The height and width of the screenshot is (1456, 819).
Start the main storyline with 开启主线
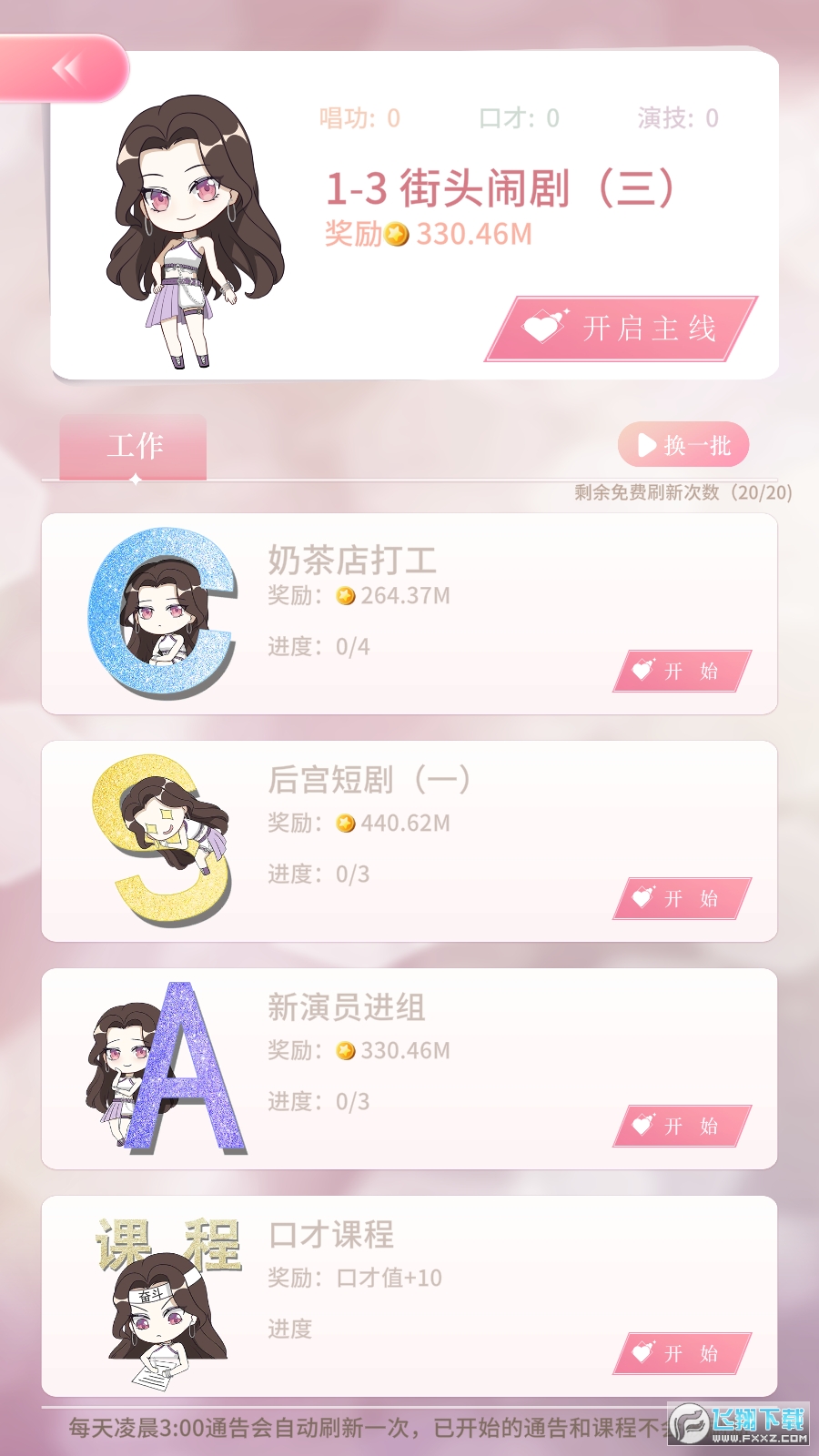pyautogui.click(x=622, y=329)
